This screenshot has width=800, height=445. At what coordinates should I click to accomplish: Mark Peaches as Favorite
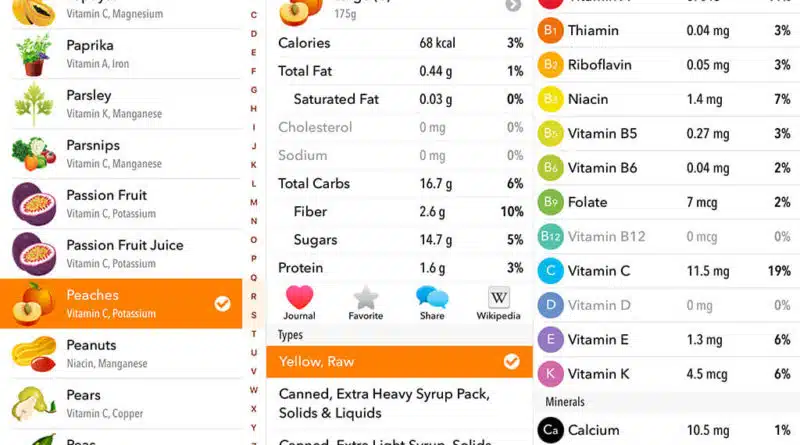[366, 300]
